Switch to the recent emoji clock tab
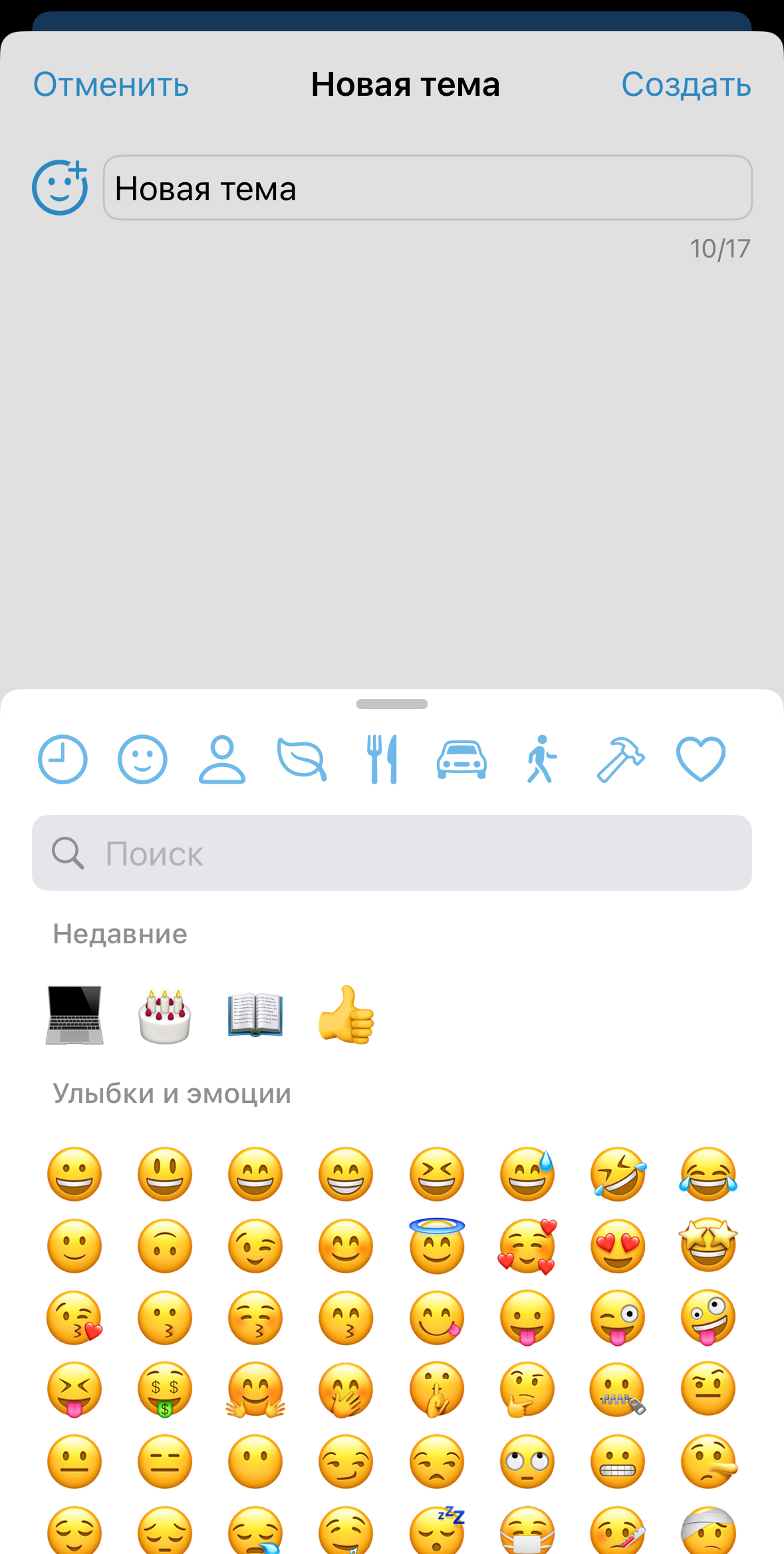This screenshot has width=784, height=1554. click(x=63, y=759)
